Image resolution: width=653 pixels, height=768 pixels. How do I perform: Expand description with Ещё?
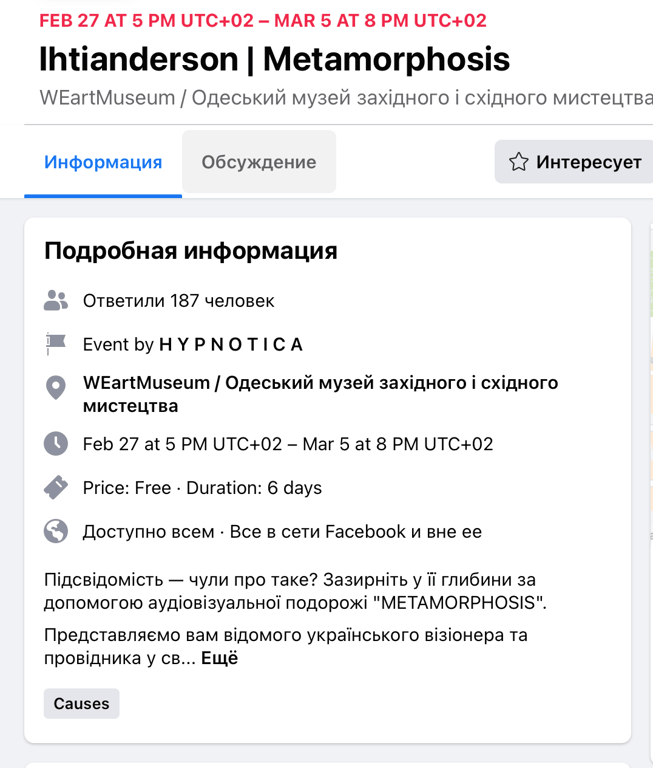click(219, 658)
